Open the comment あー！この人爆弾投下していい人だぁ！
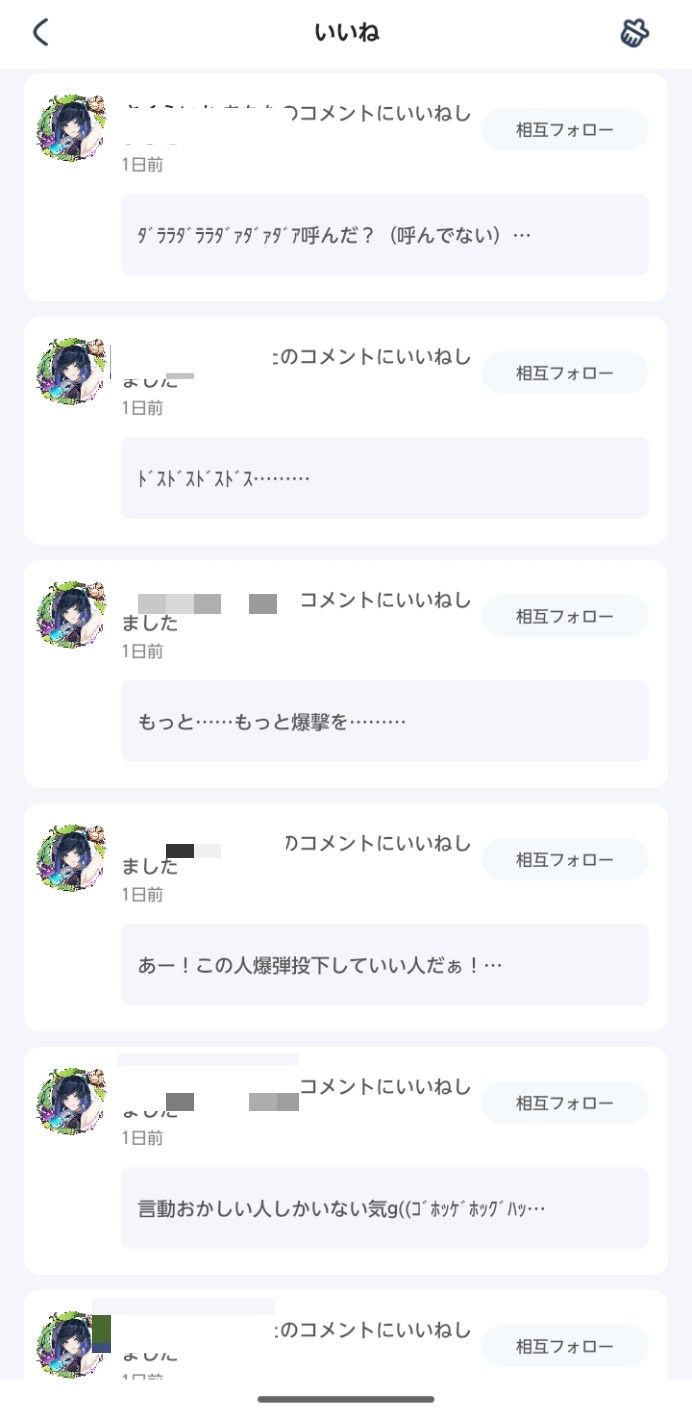Image resolution: width=692 pixels, height=1418 pixels. [384, 965]
